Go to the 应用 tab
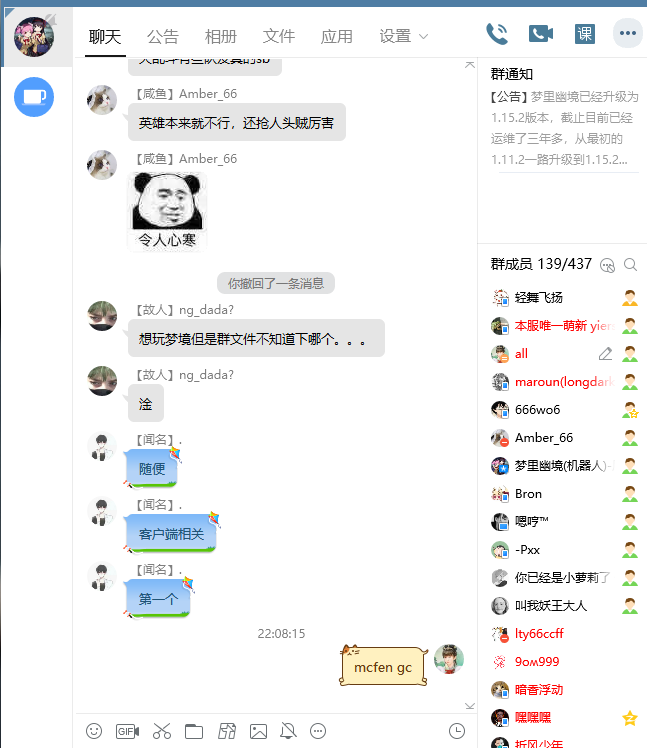 [x=337, y=36]
